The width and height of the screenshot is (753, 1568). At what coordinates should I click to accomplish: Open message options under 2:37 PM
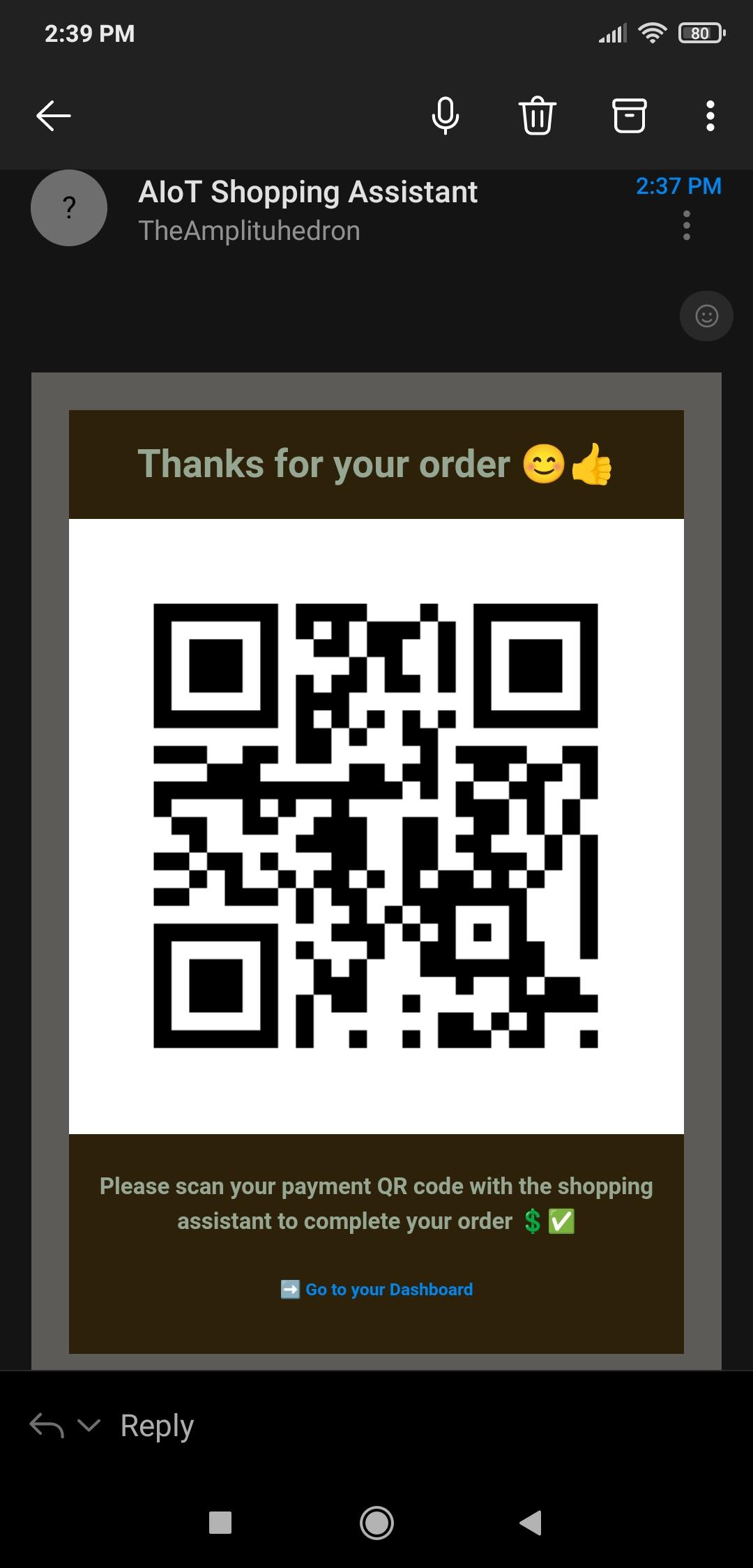point(687,226)
